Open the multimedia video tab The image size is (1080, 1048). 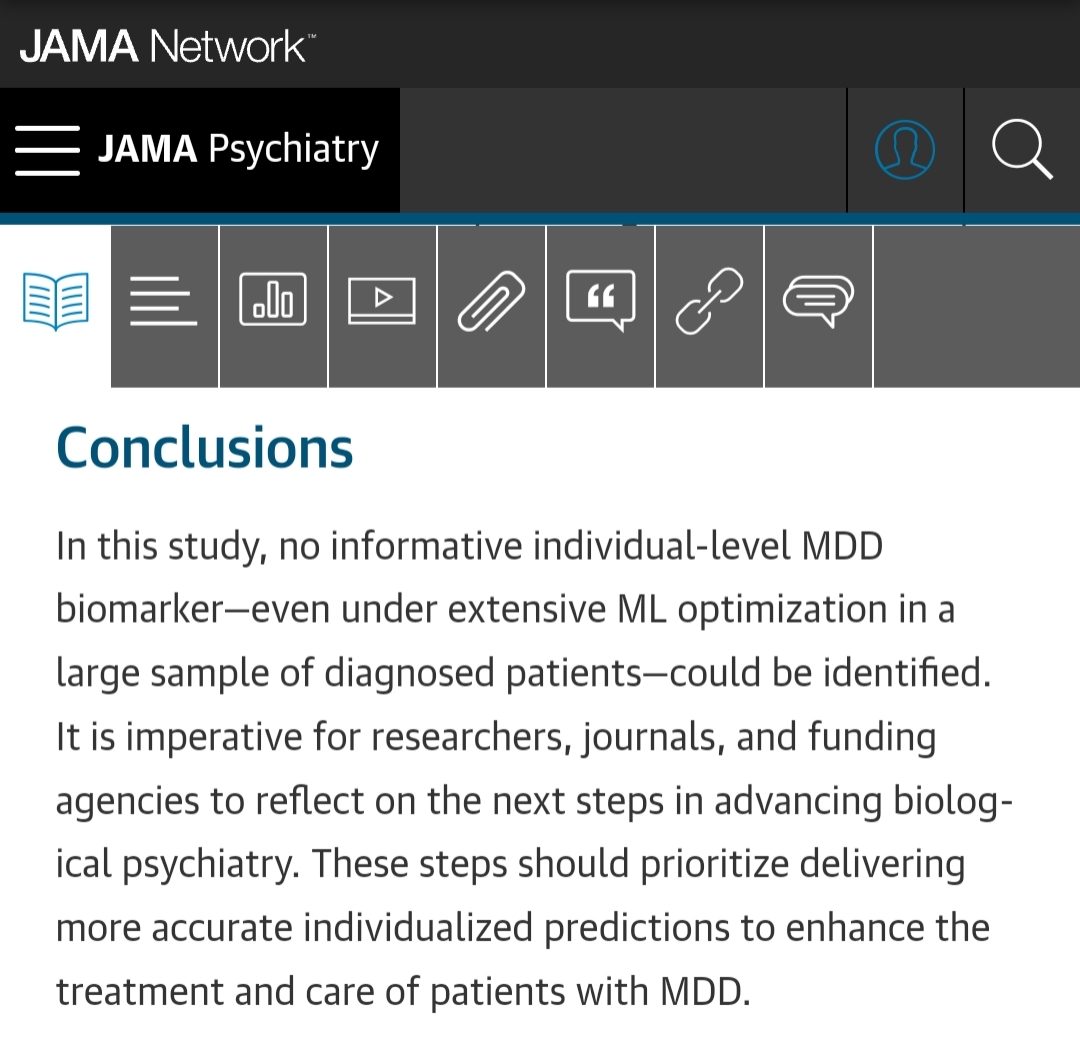[382, 301]
